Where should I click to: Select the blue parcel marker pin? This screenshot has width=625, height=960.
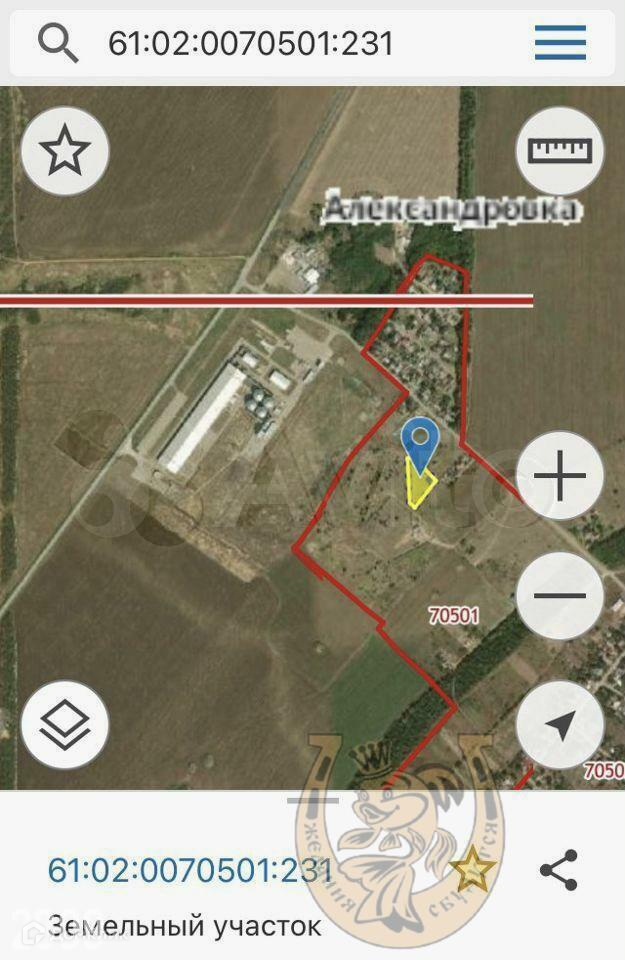coord(420,440)
